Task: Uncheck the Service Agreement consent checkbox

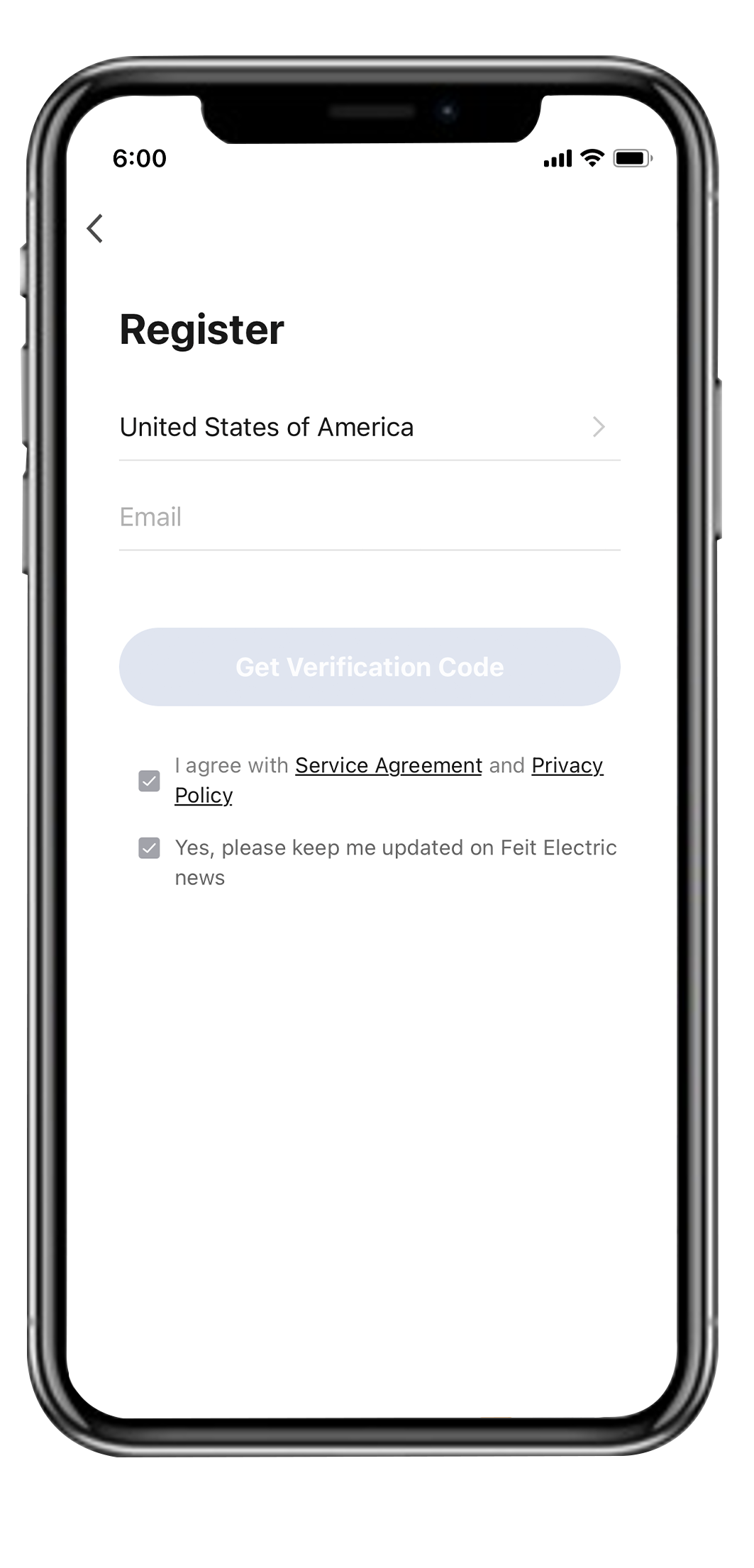Action: coord(149,781)
